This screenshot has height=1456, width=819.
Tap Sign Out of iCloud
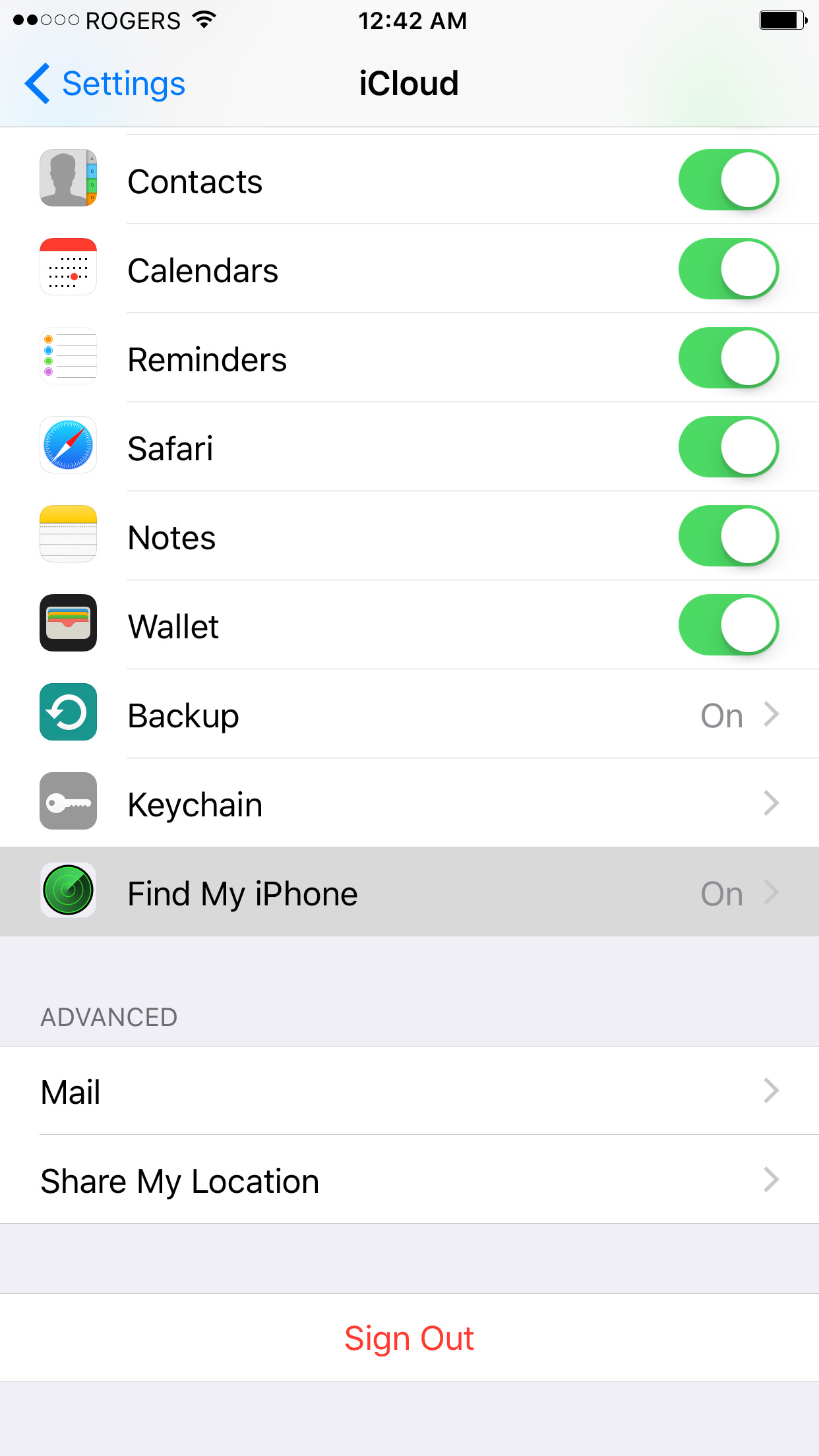(409, 1338)
